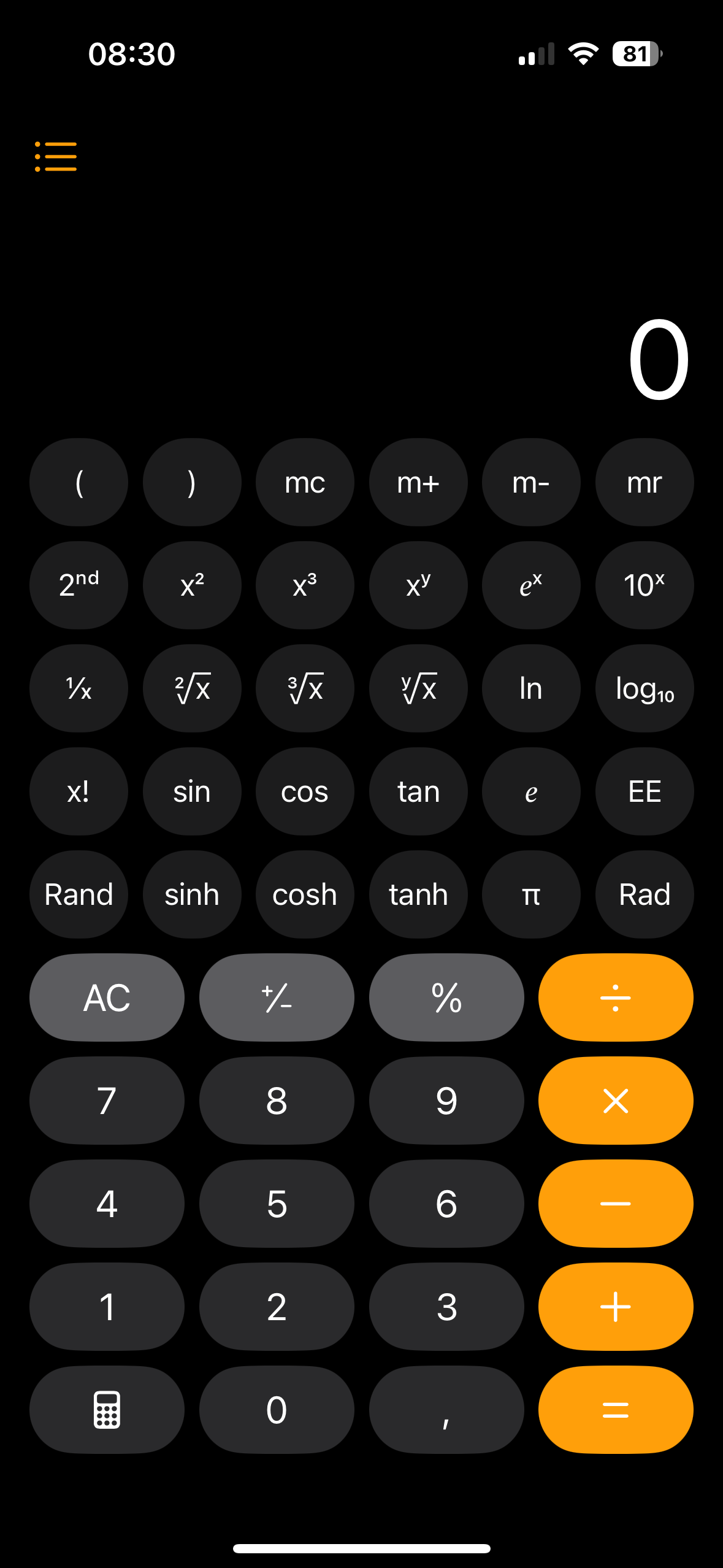Switch angle mode with Rad

(645, 894)
